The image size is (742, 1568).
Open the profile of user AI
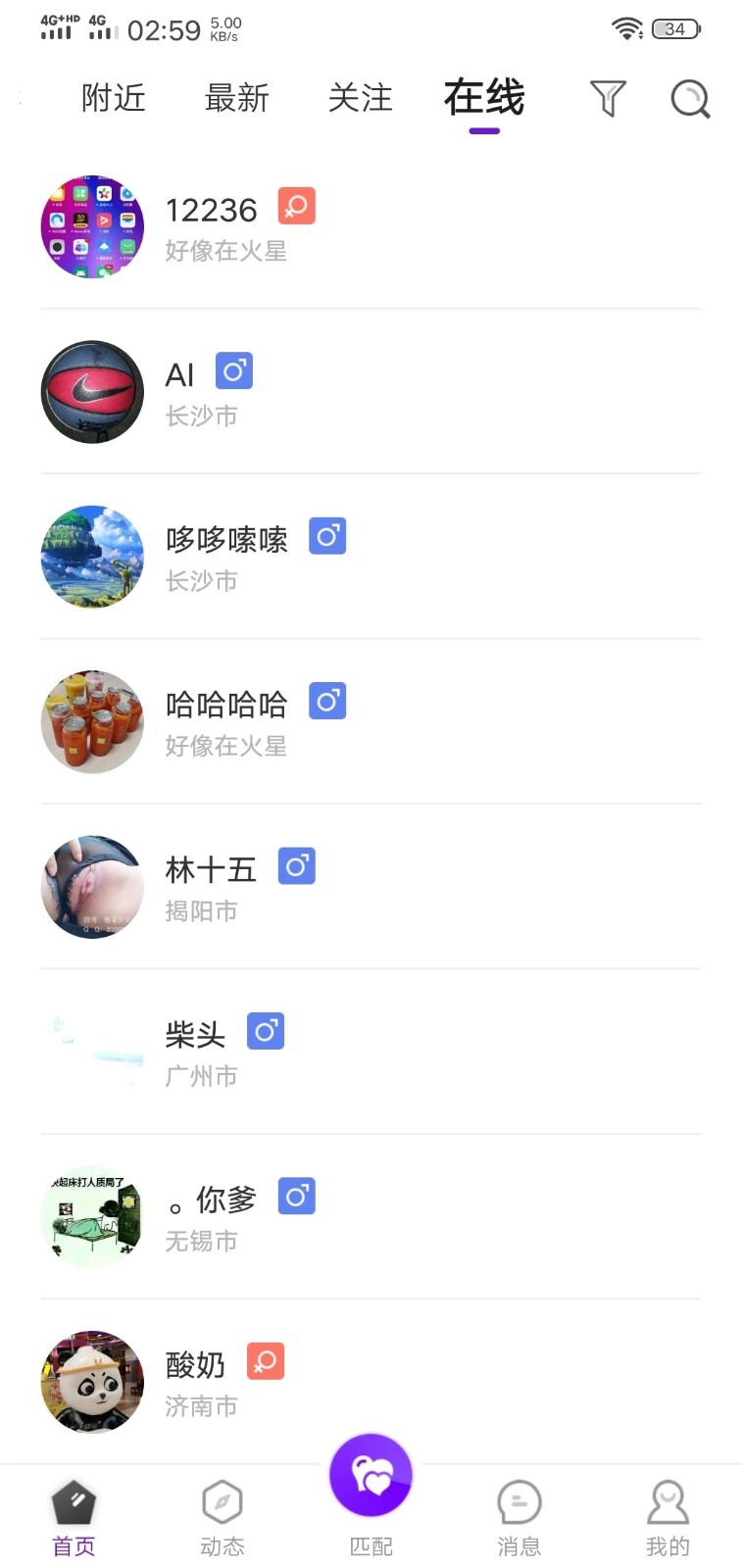371,392
